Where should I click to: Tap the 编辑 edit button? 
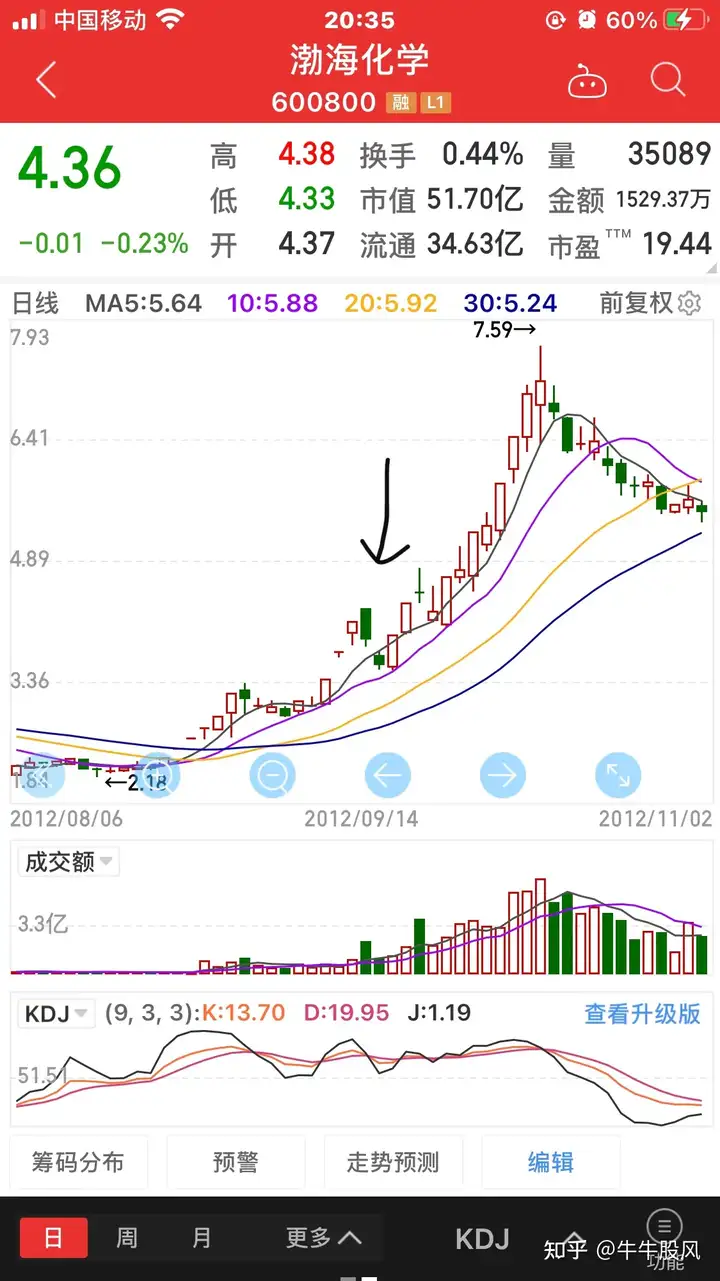coord(551,1162)
